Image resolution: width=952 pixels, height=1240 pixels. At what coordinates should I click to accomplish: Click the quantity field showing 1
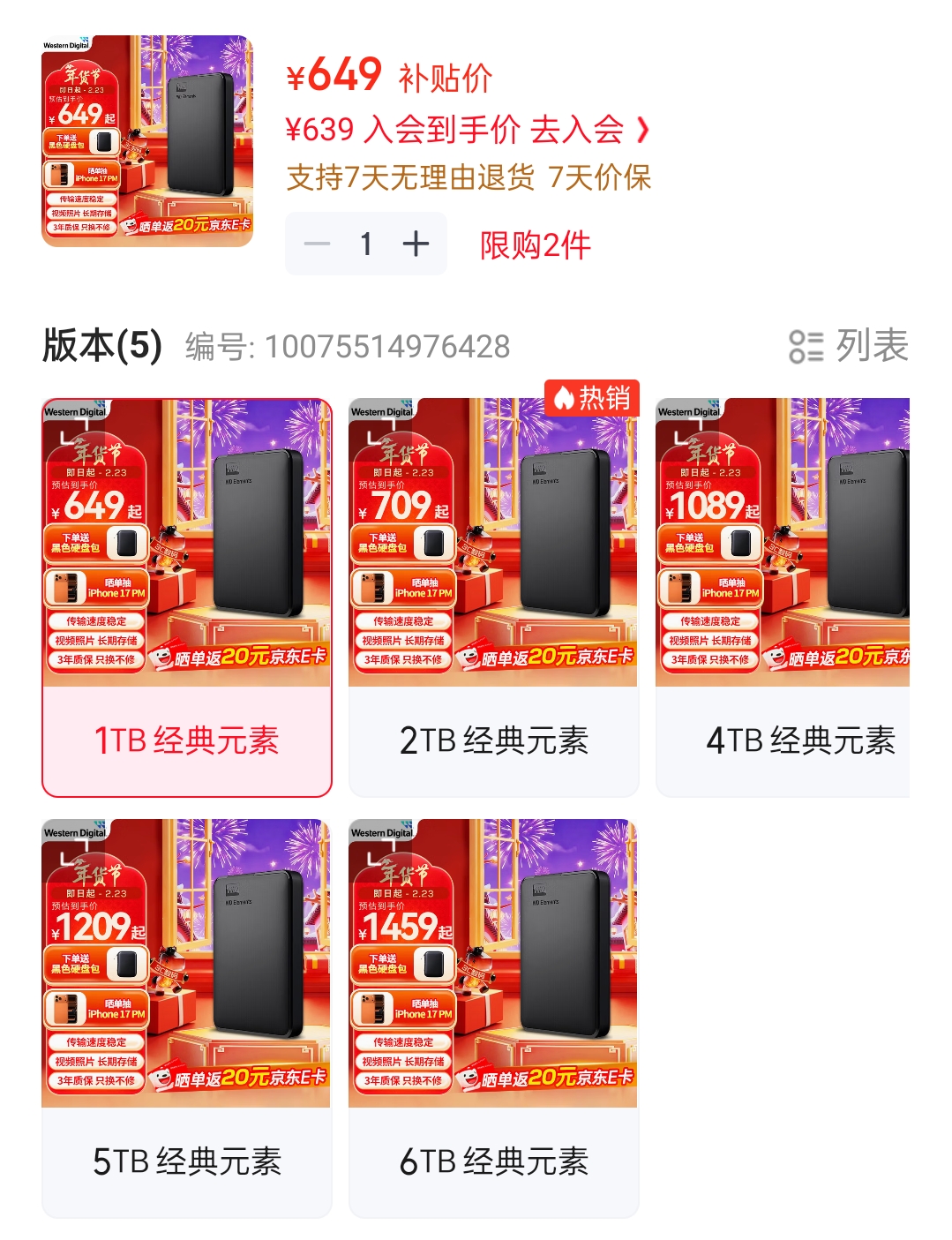[366, 243]
